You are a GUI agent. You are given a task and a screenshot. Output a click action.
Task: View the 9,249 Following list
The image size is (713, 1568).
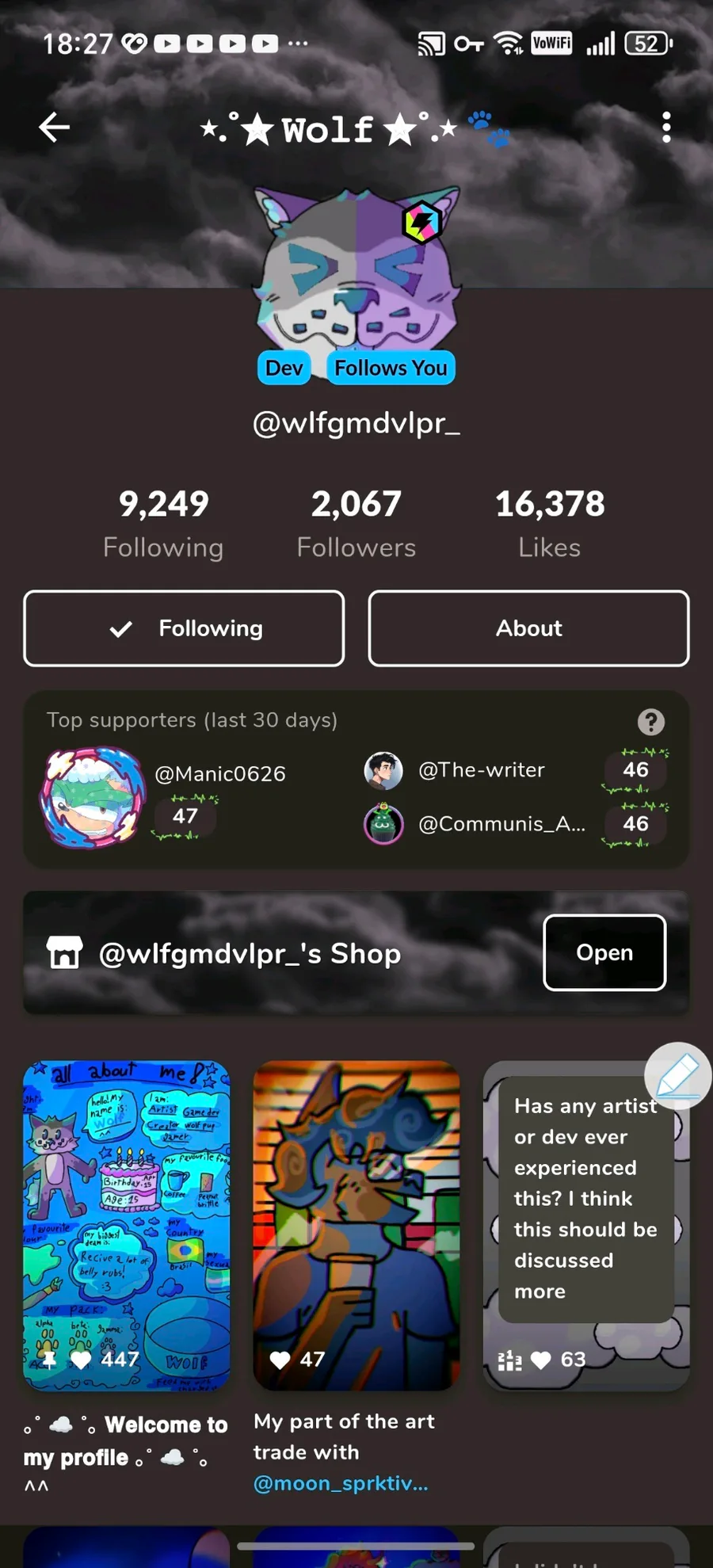click(163, 523)
